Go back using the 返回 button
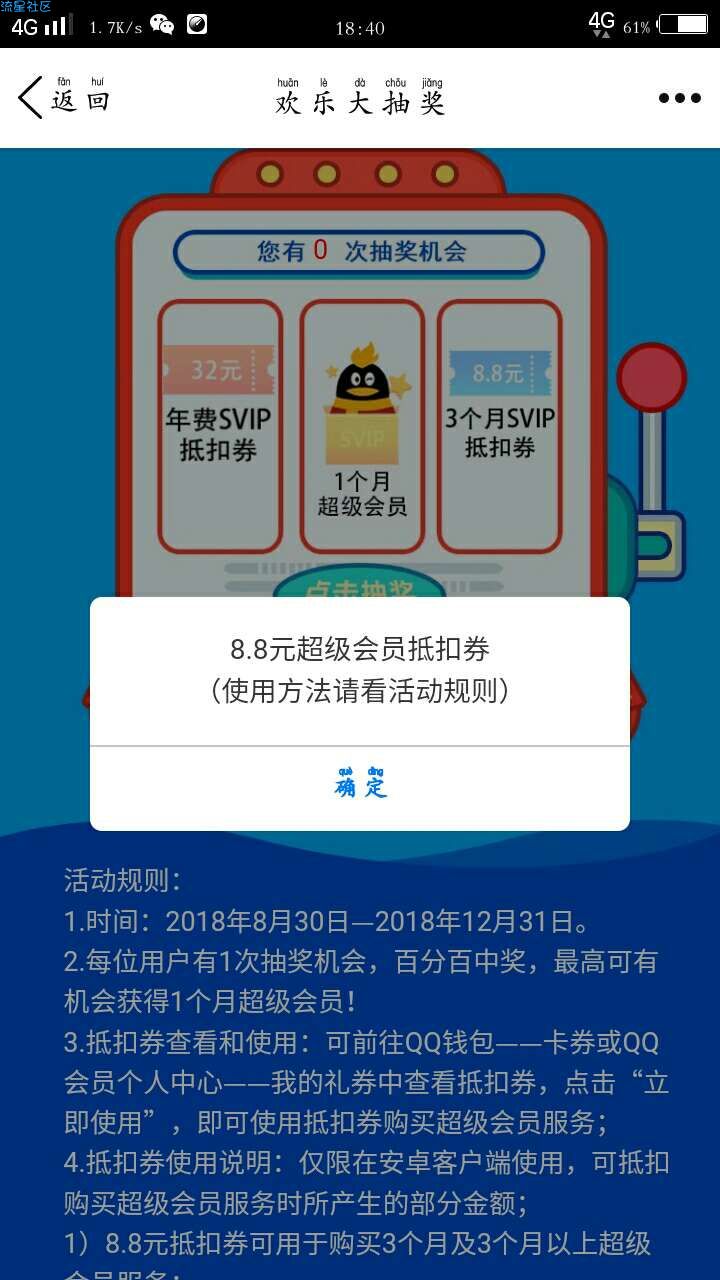The image size is (720, 1280). click(x=63, y=98)
